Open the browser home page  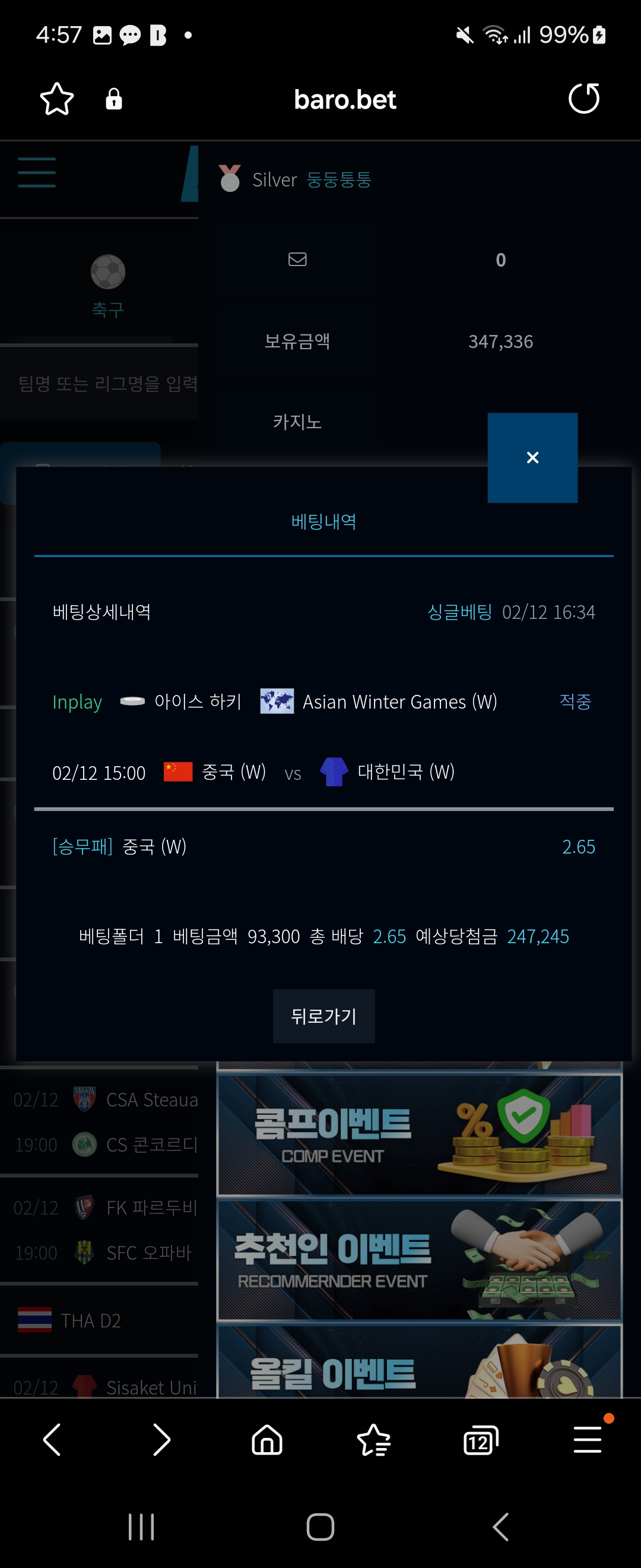267,1440
